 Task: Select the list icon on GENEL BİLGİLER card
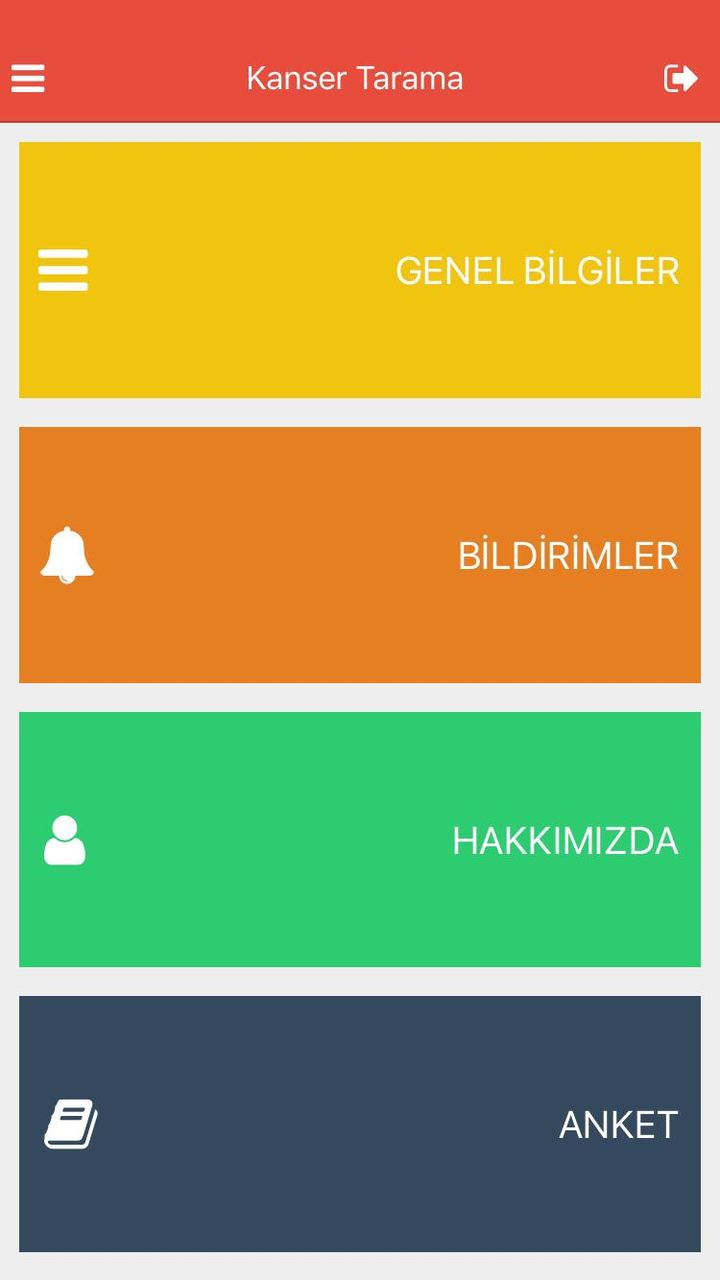tap(63, 269)
